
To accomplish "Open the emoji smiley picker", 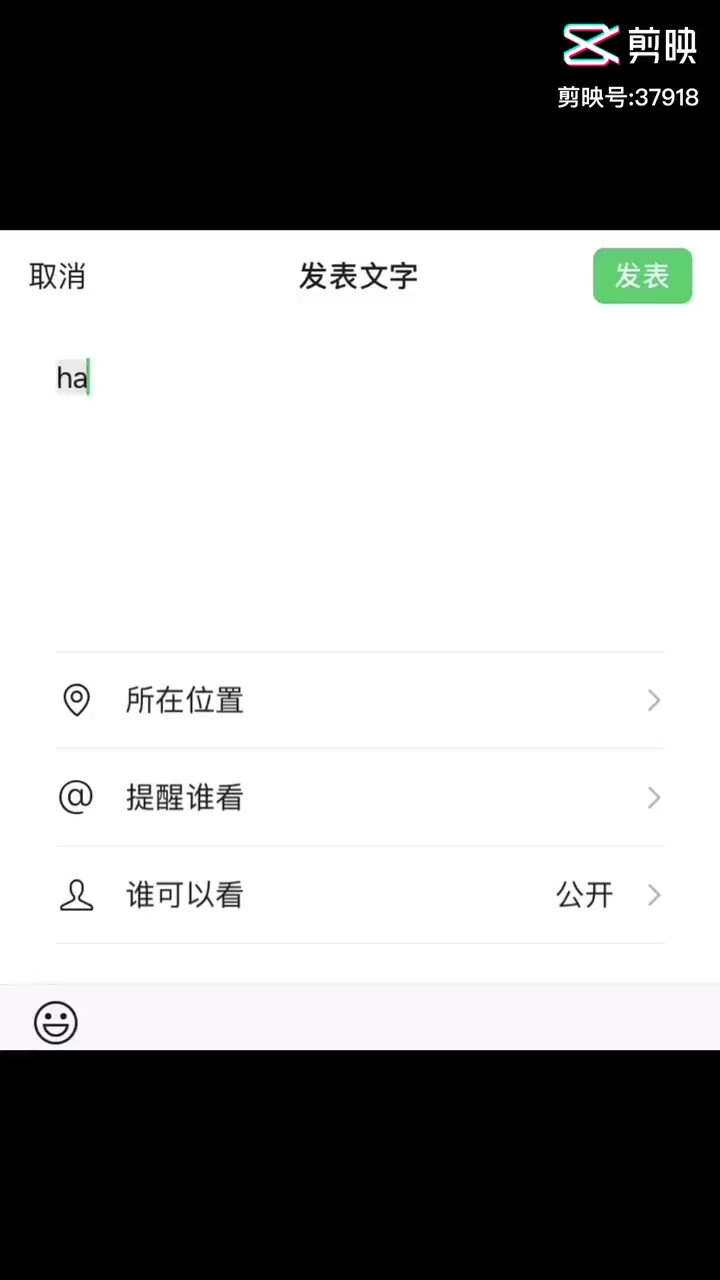I will pos(56,1022).
